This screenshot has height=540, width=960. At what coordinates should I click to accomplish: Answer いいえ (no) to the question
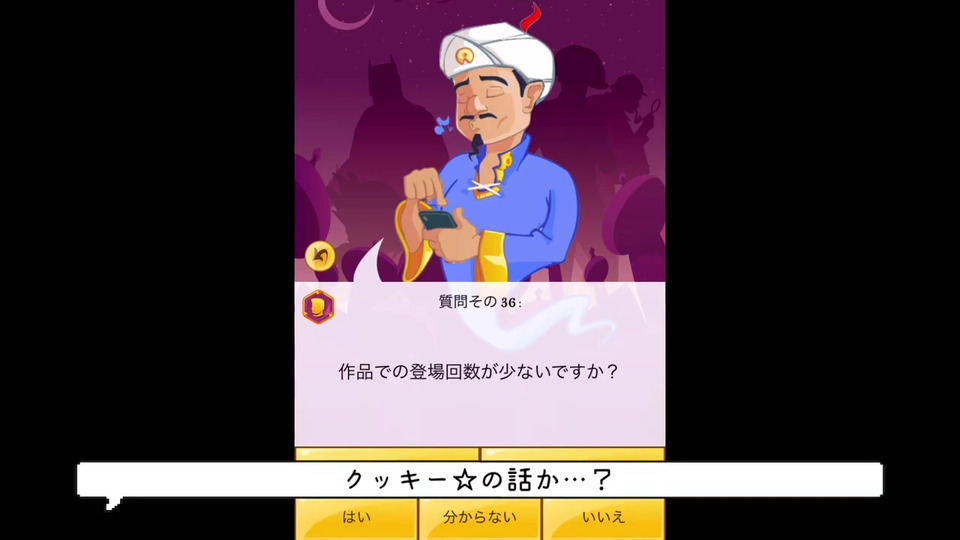click(x=603, y=519)
